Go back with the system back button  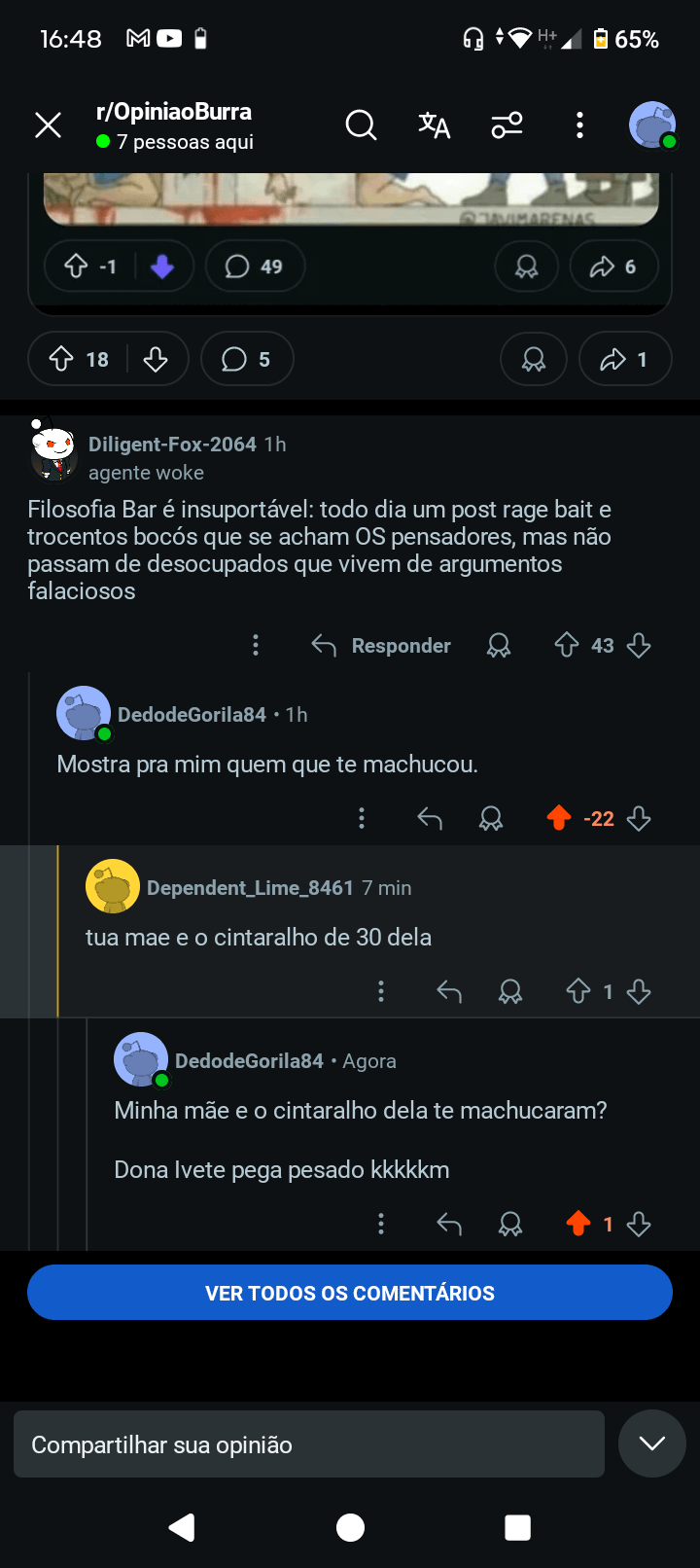point(182,1528)
